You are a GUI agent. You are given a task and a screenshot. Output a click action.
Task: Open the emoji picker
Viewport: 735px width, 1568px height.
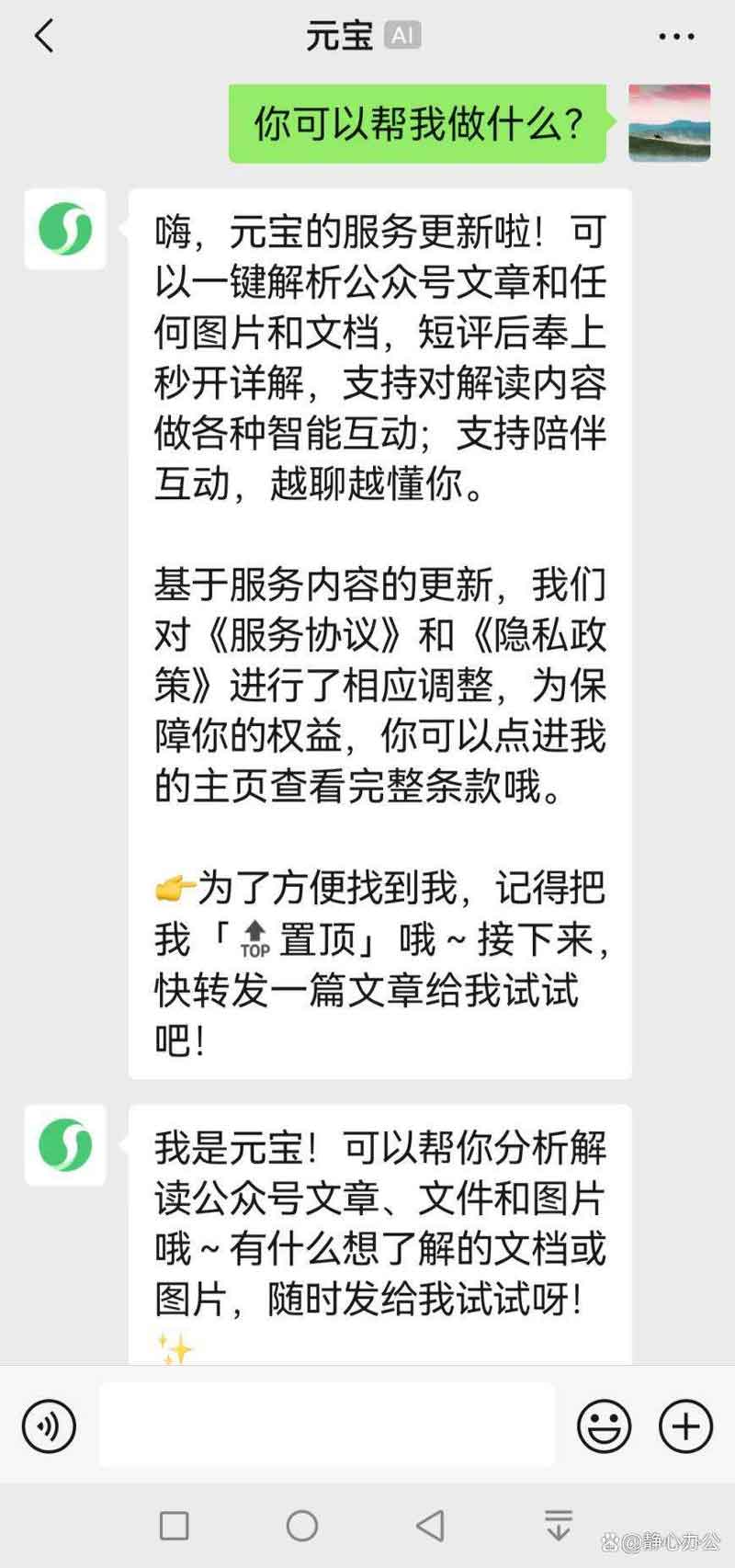(604, 1426)
